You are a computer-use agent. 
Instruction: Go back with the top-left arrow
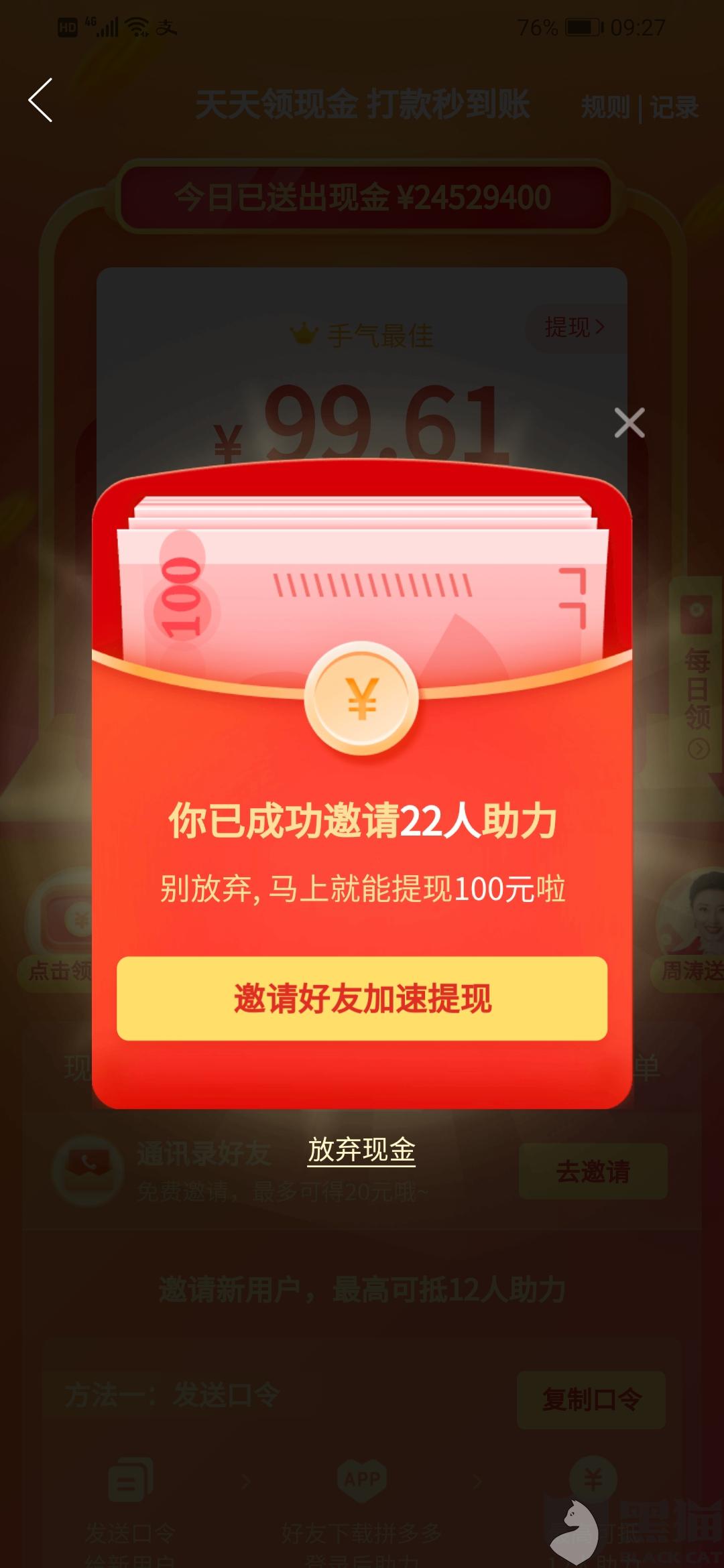41,101
